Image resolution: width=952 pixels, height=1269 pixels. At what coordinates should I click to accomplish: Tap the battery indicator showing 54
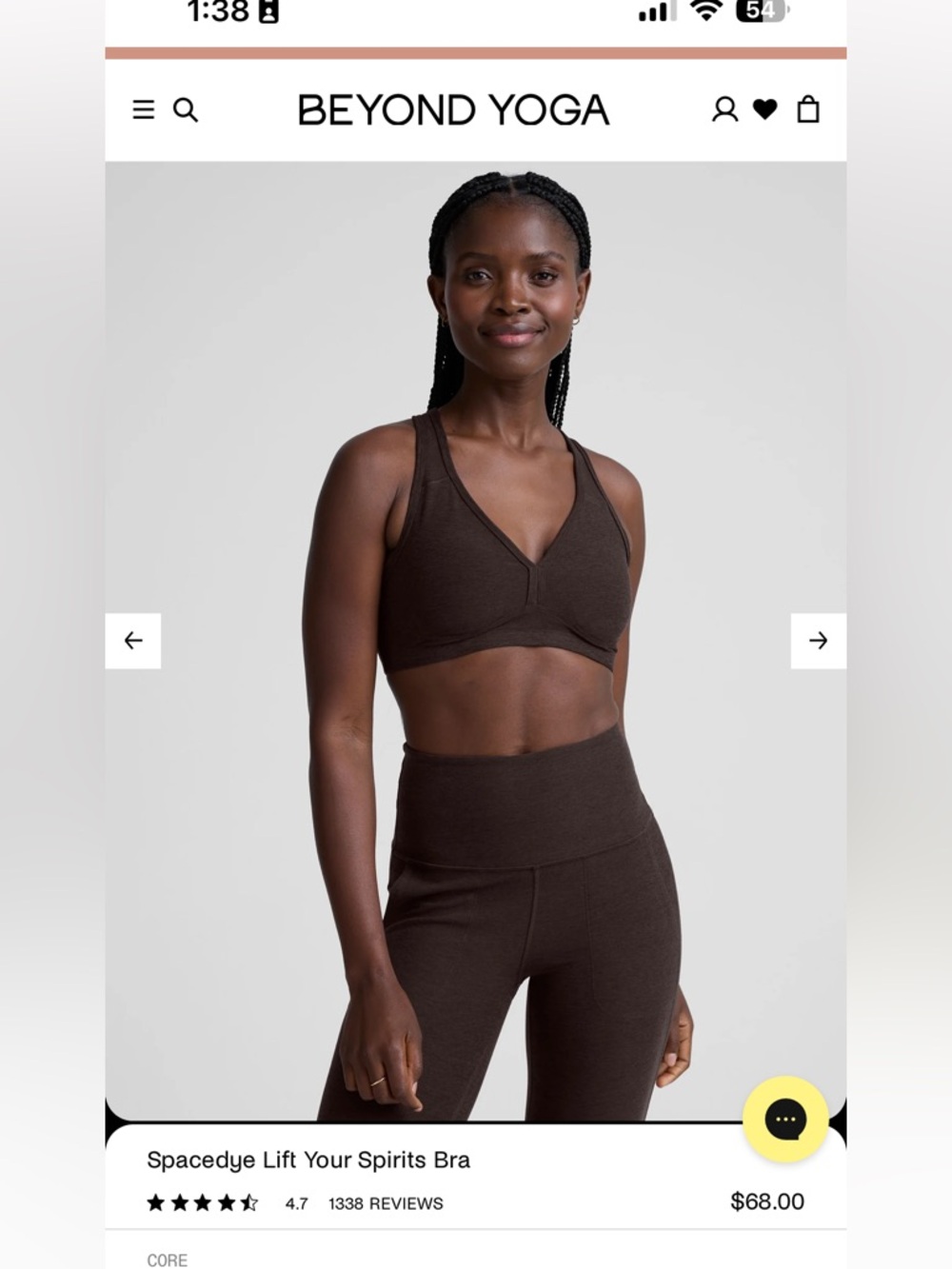pyautogui.click(x=757, y=13)
